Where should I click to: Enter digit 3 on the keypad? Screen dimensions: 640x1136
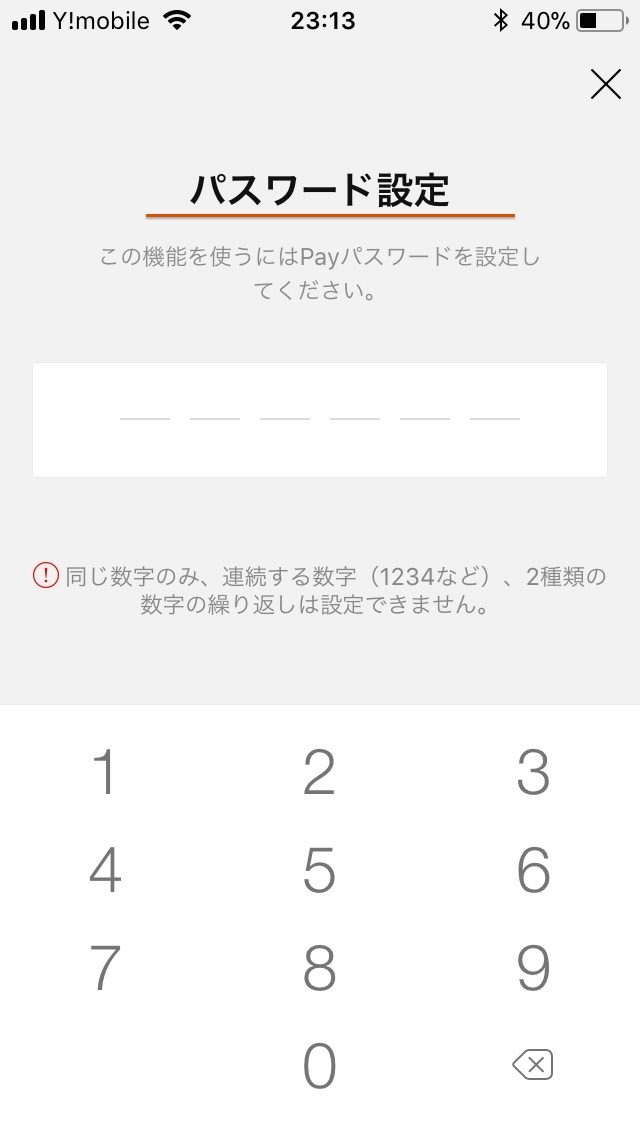point(533,772)
